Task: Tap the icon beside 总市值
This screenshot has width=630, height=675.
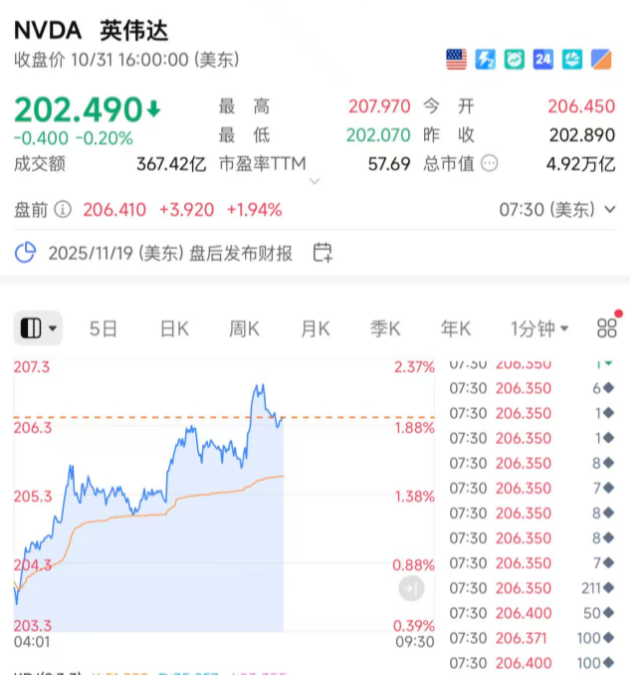Action: [x=489, y=163]
